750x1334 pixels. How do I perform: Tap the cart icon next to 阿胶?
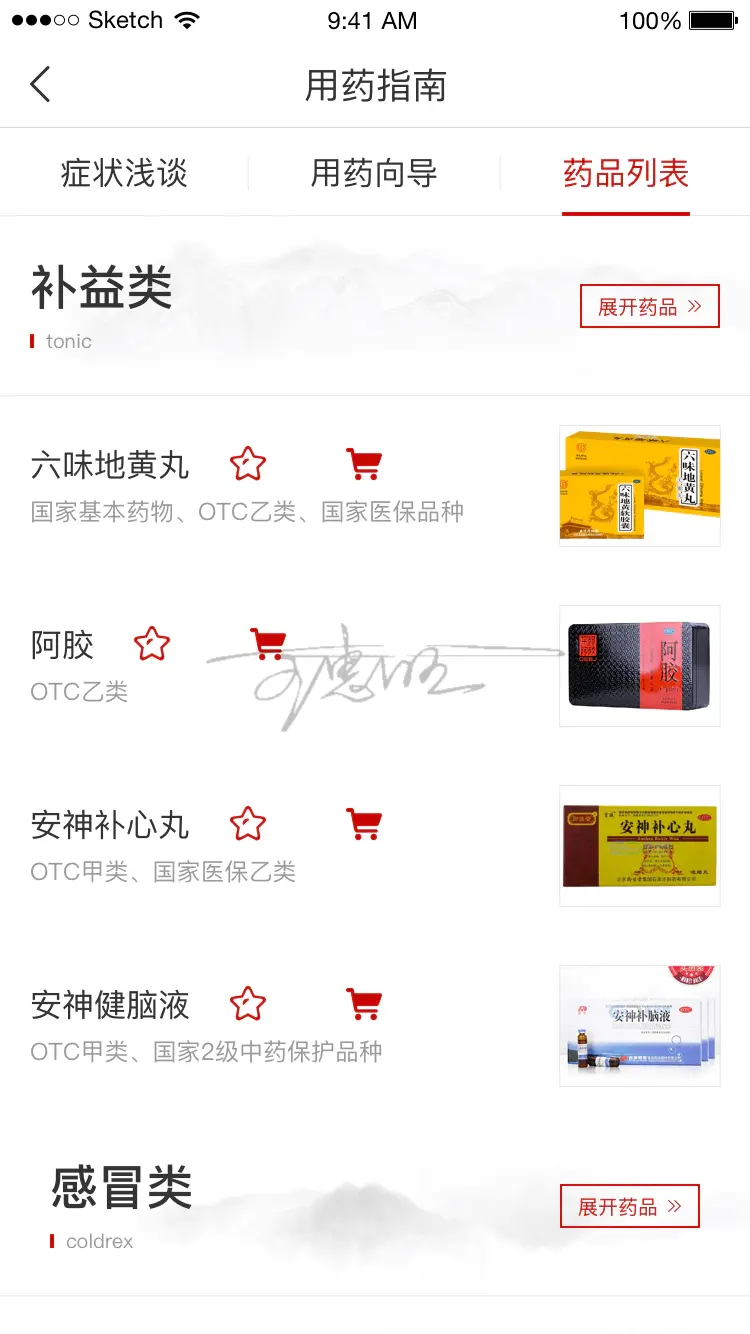(x=268, y=644)
